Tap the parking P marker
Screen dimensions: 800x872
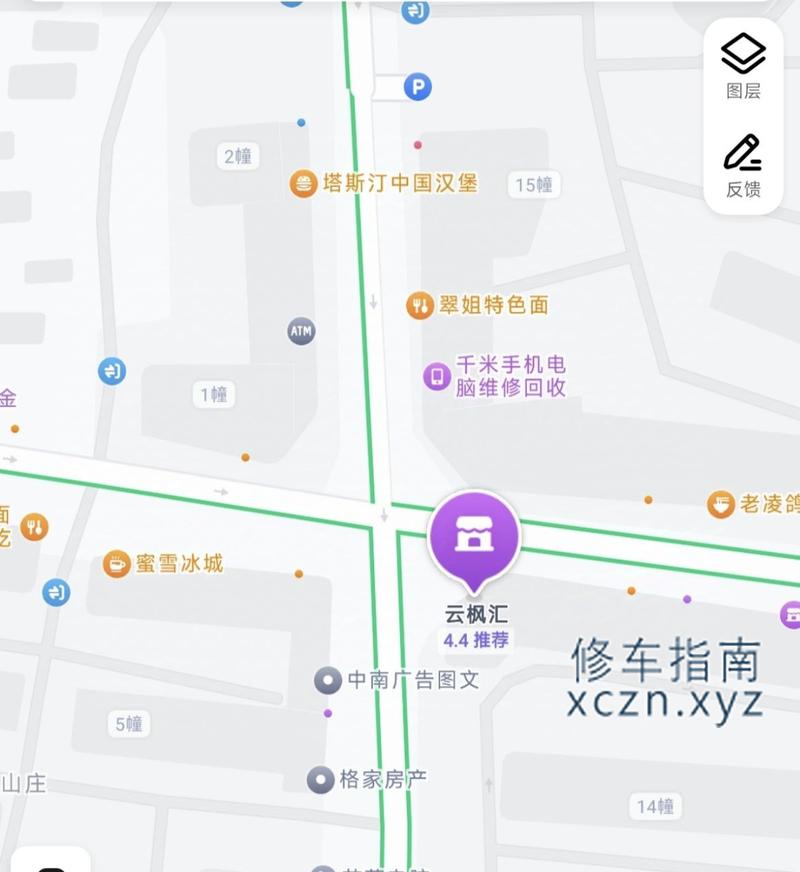point(417,88)
